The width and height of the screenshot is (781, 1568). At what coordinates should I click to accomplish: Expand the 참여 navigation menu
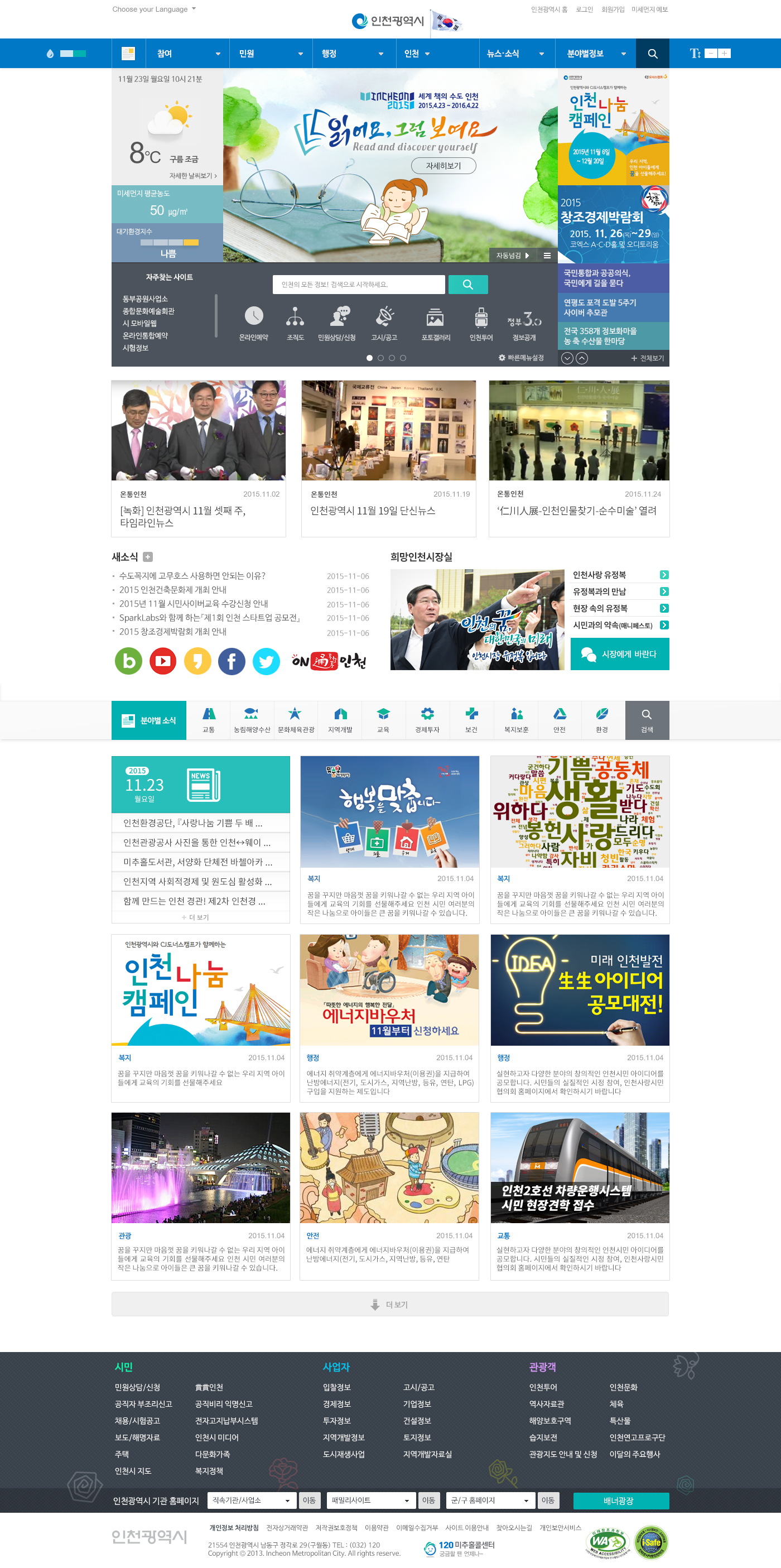tap(187, 54)
